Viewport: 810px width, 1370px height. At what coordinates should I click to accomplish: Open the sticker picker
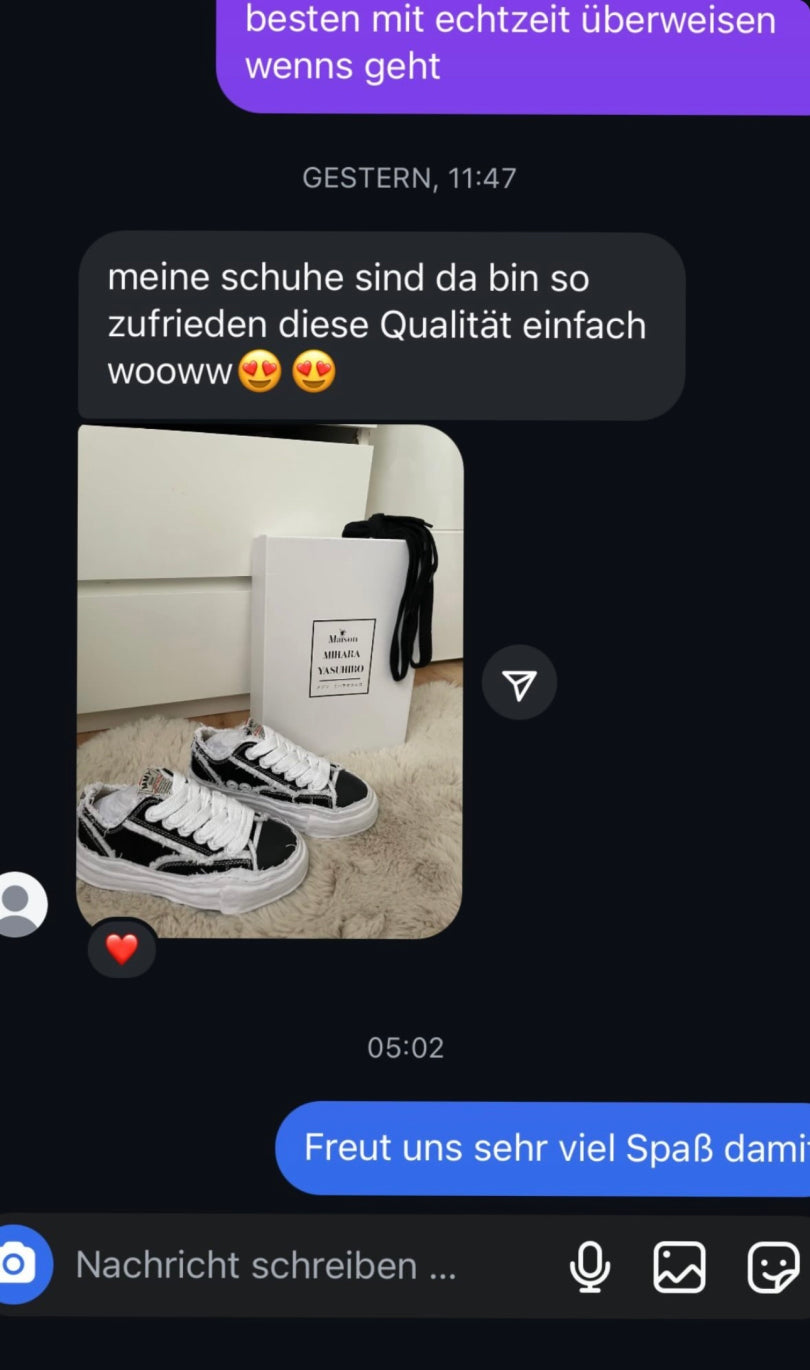[774, 1267]
